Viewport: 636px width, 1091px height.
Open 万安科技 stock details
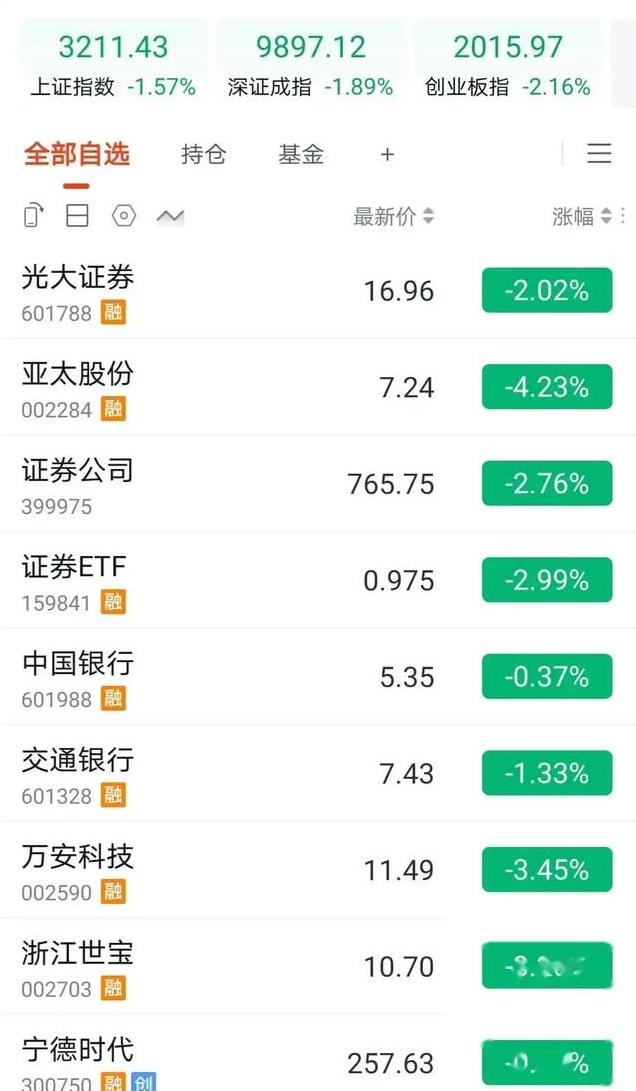78,870
